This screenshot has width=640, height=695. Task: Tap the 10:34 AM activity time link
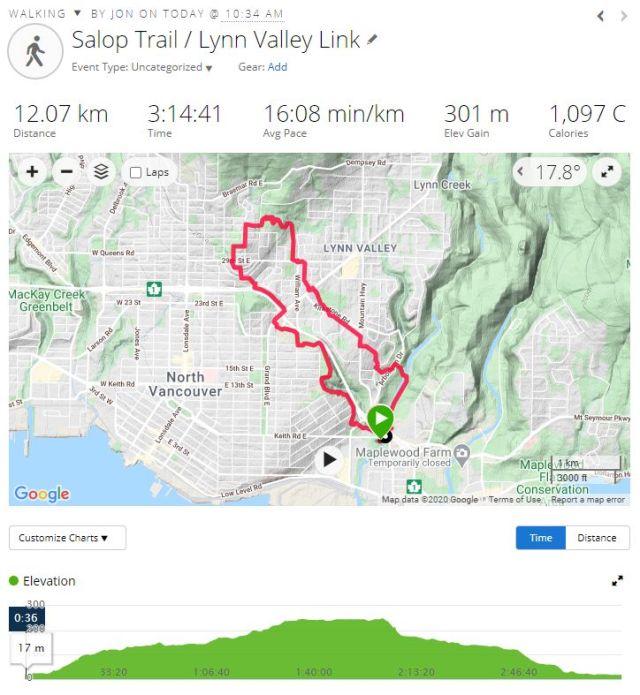(247, 14)
